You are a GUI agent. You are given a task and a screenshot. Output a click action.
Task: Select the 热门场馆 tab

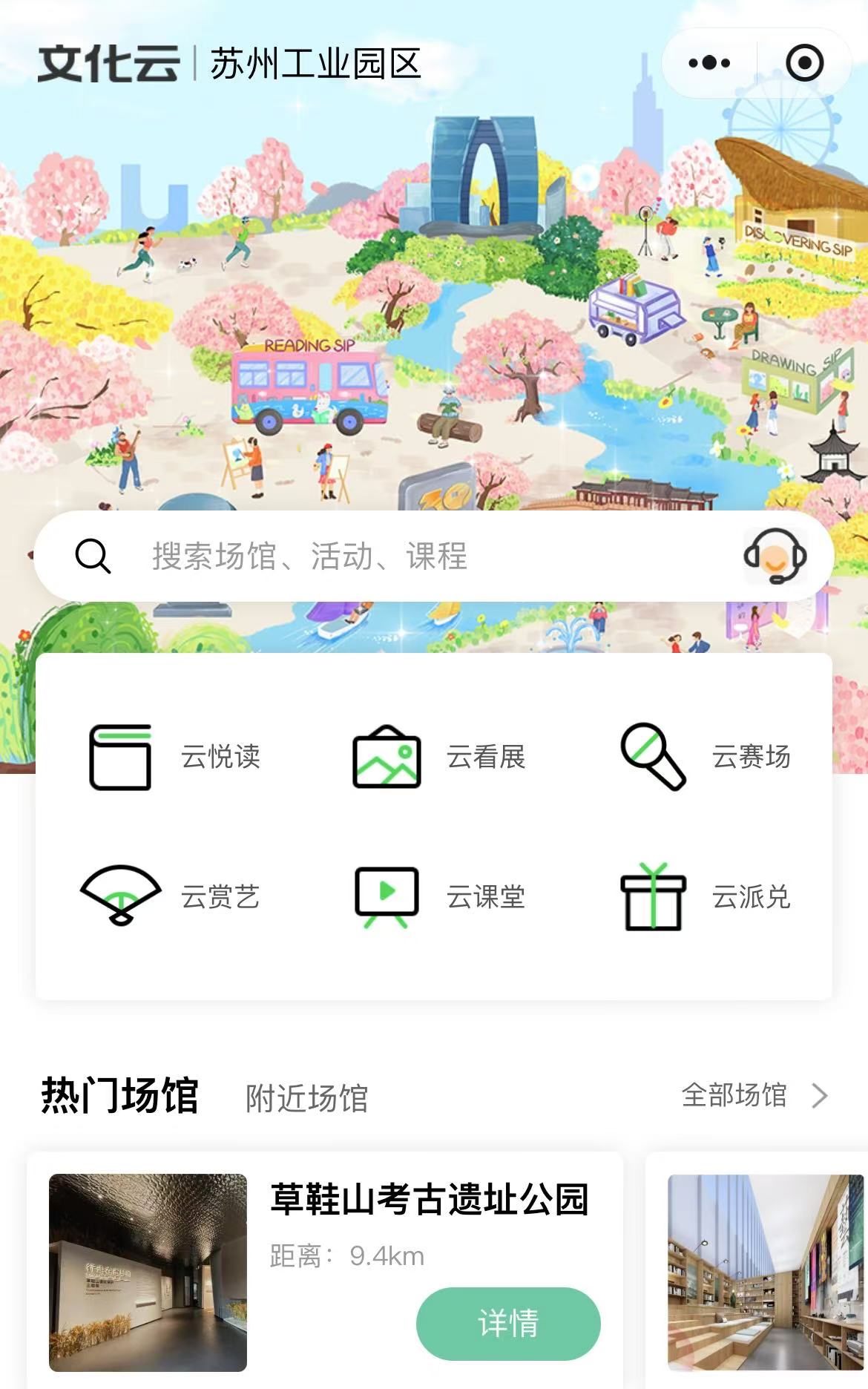point(119,1095)
